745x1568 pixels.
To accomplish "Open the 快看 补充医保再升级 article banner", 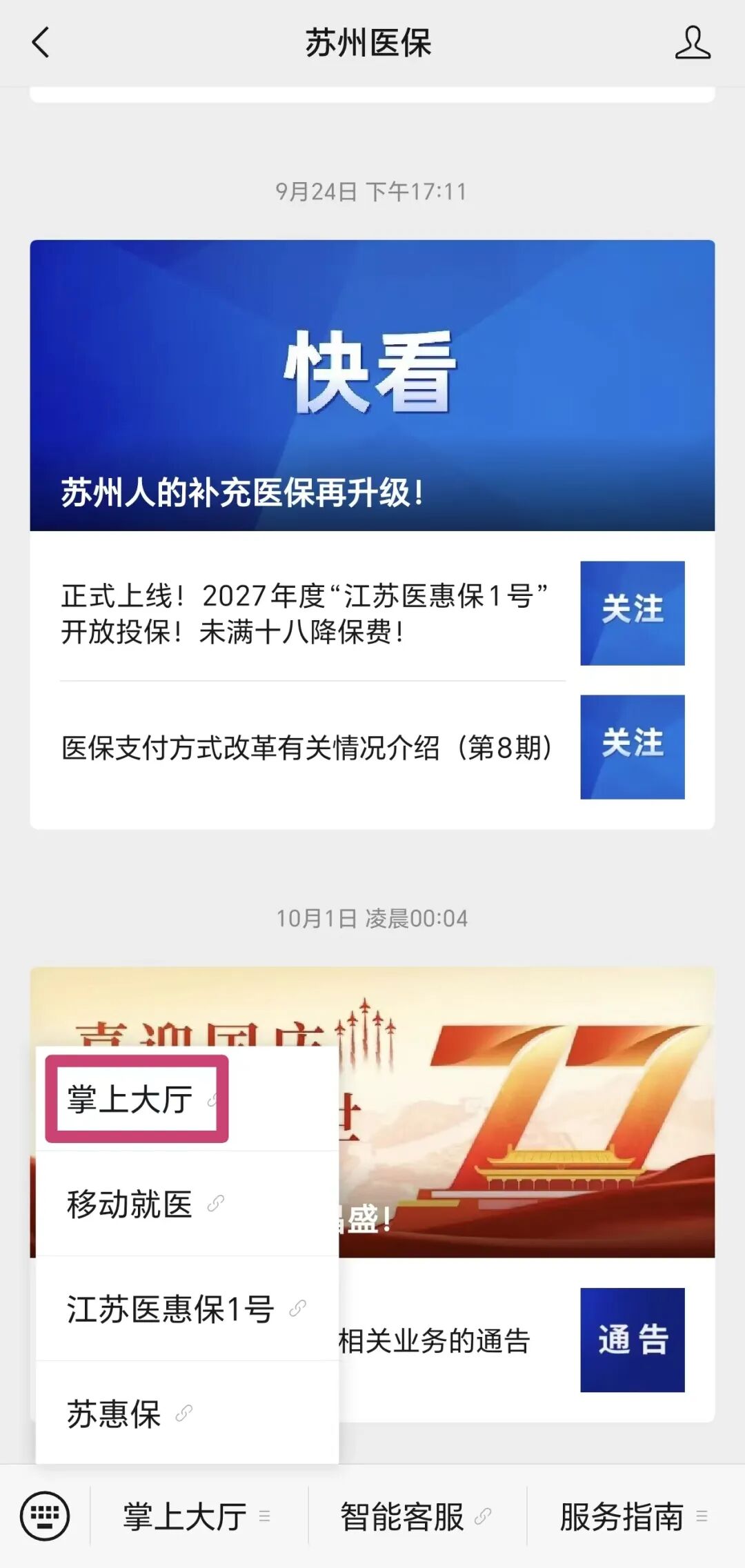I will pos(372,386).
